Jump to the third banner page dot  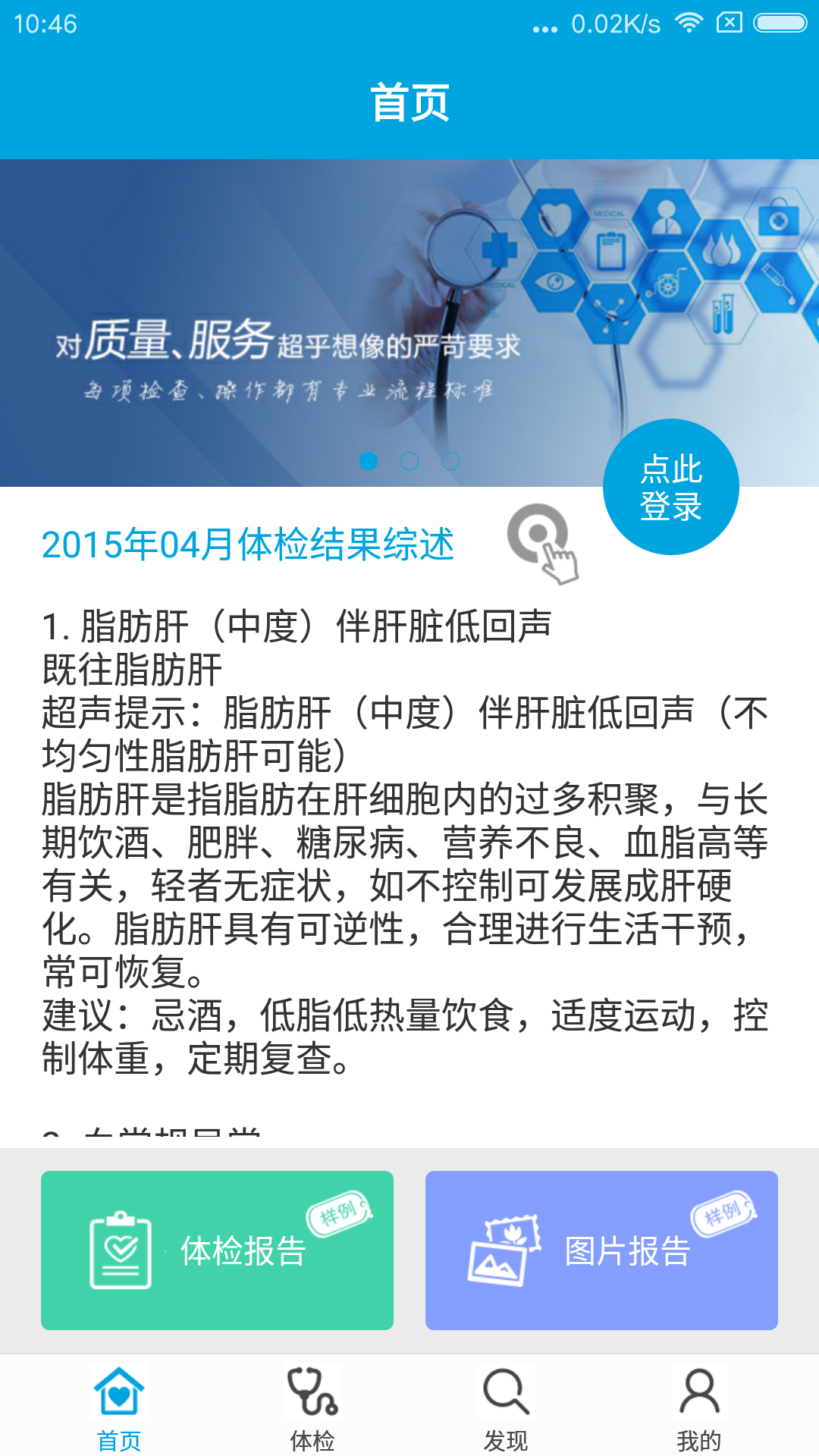[450, 461]
